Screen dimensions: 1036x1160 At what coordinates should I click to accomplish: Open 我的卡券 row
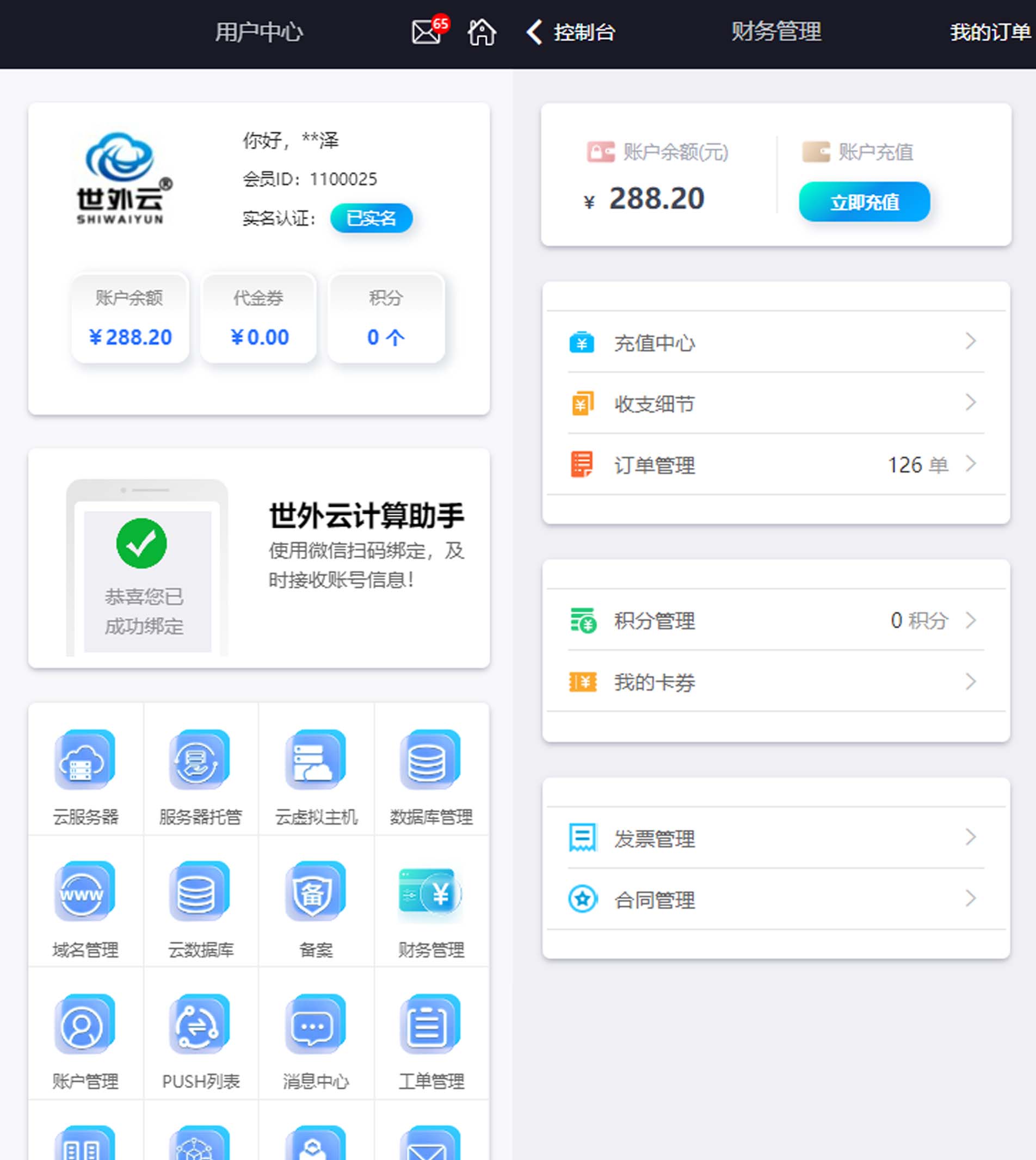775,681
